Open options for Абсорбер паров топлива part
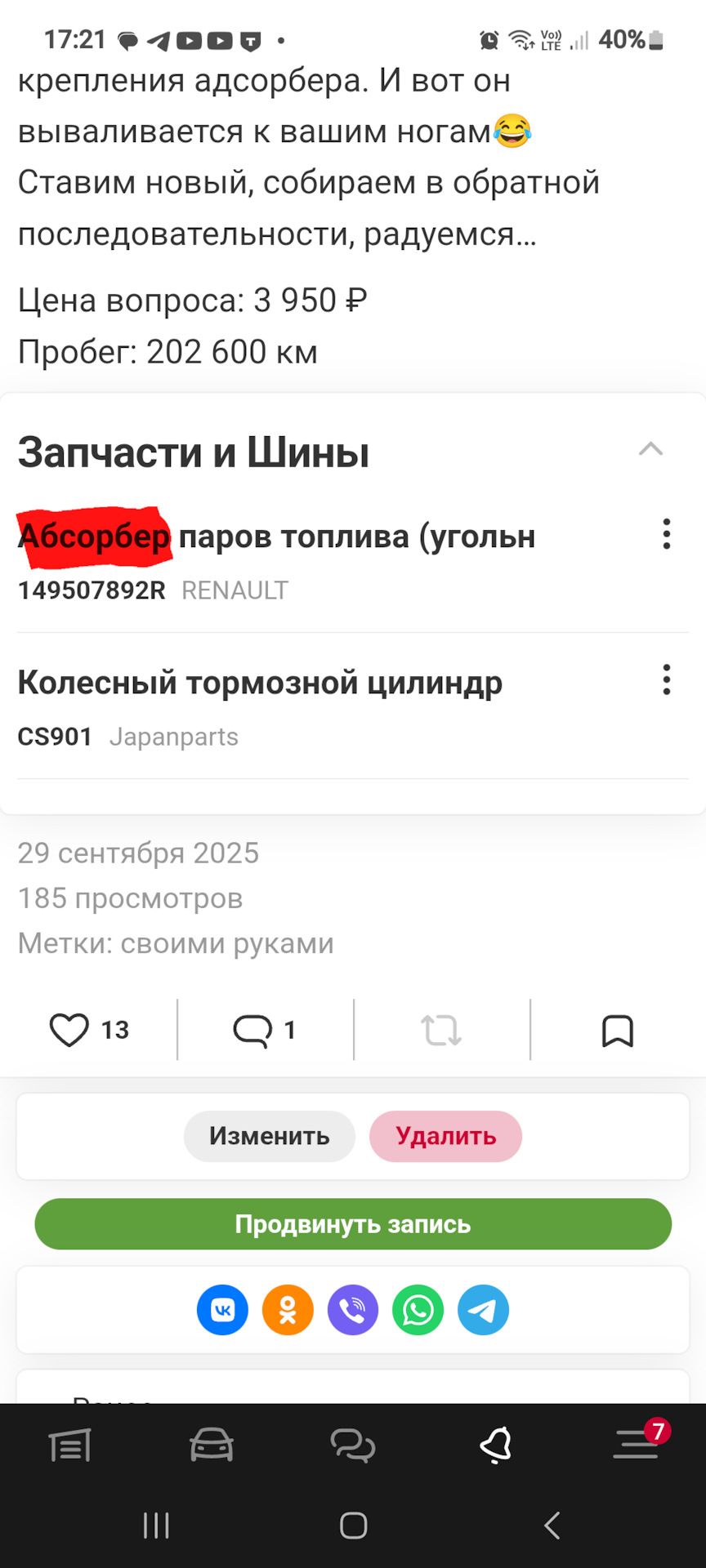 pyautogui.click(x=667, y=534)
